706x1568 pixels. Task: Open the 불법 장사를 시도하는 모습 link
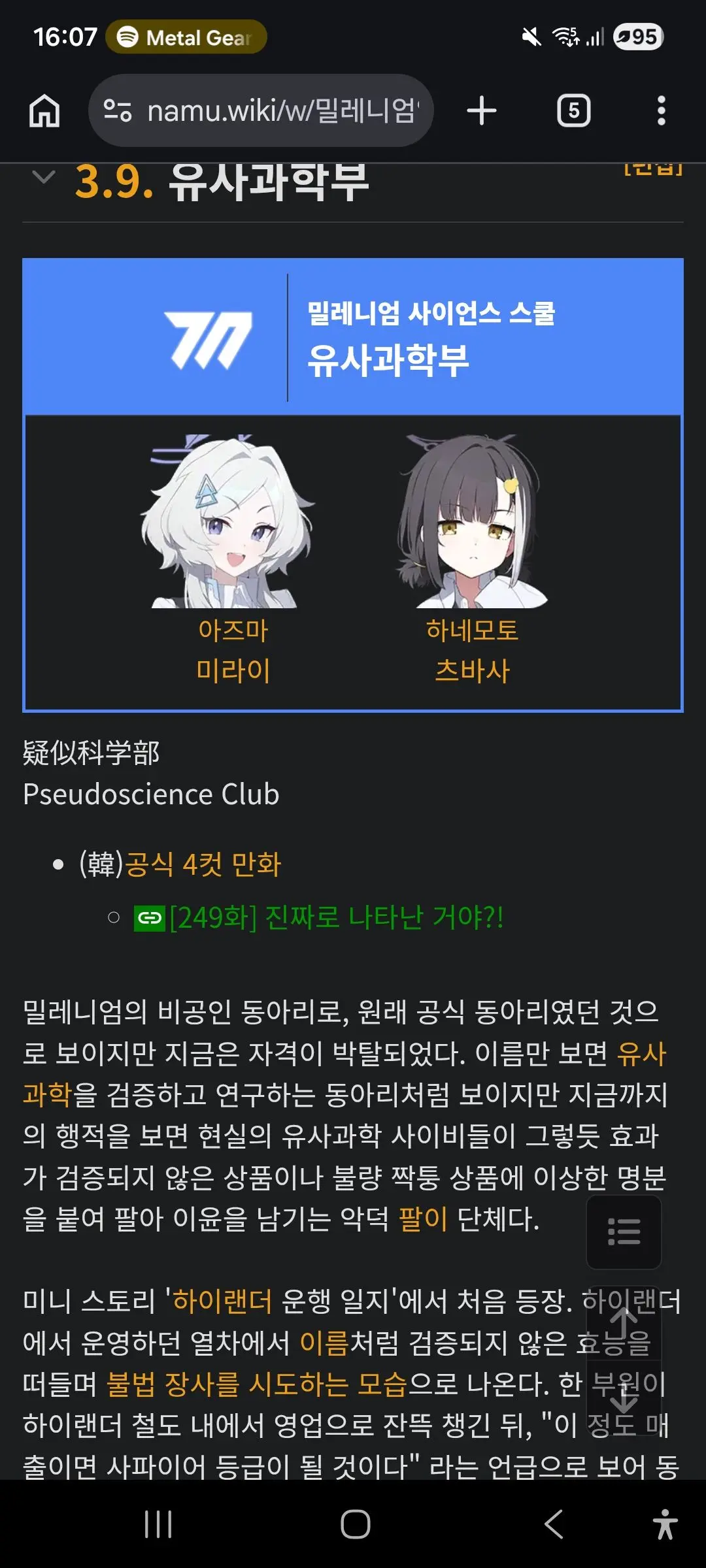[257, 1384]
